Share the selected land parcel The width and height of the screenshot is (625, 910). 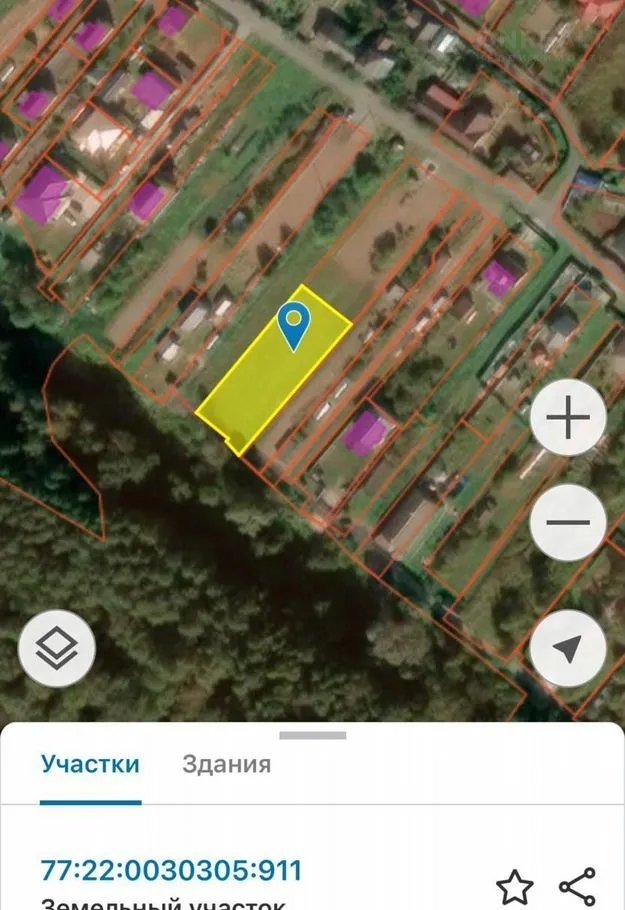click(577, 886)
